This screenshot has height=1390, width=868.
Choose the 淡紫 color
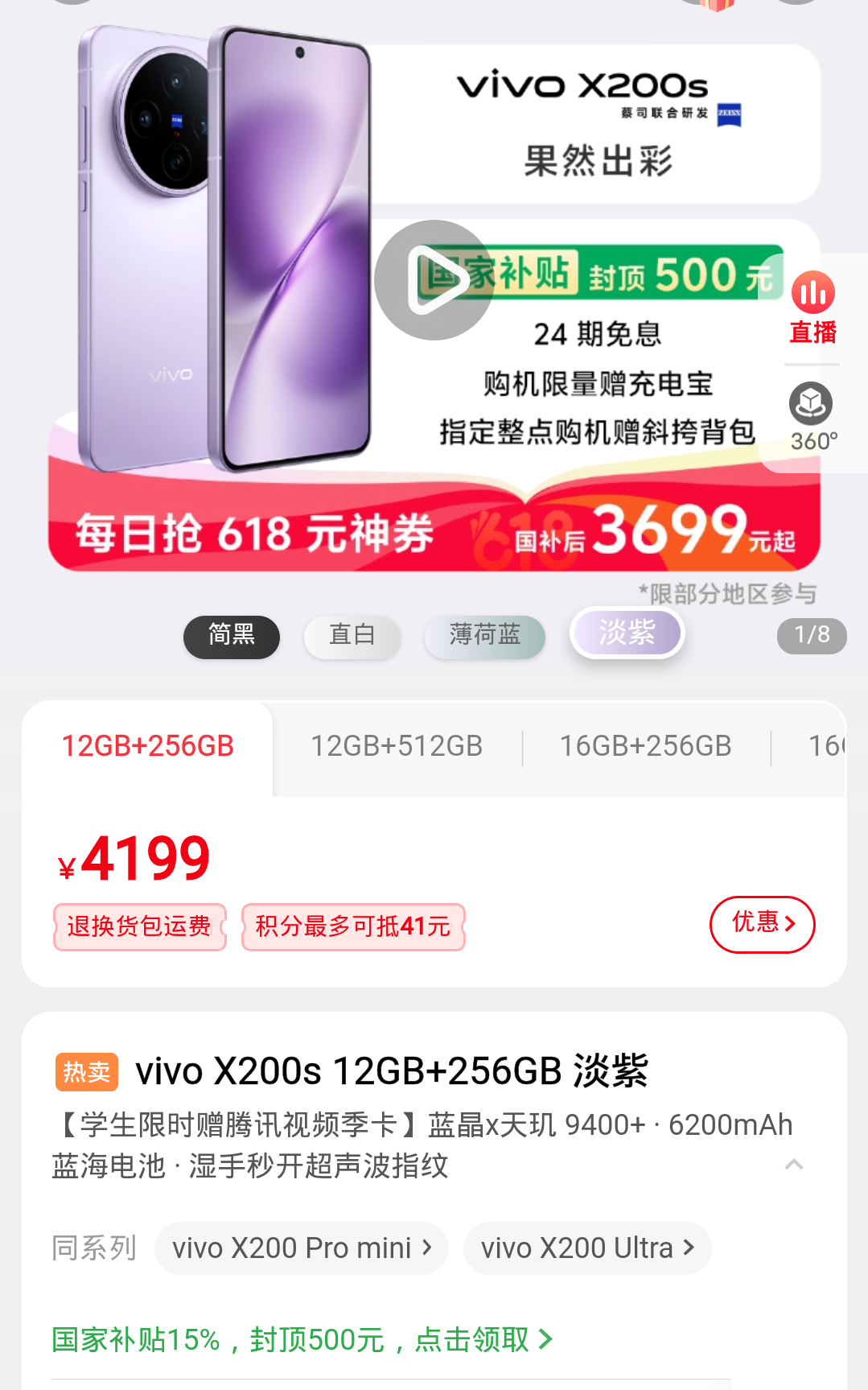click(627, 633)
